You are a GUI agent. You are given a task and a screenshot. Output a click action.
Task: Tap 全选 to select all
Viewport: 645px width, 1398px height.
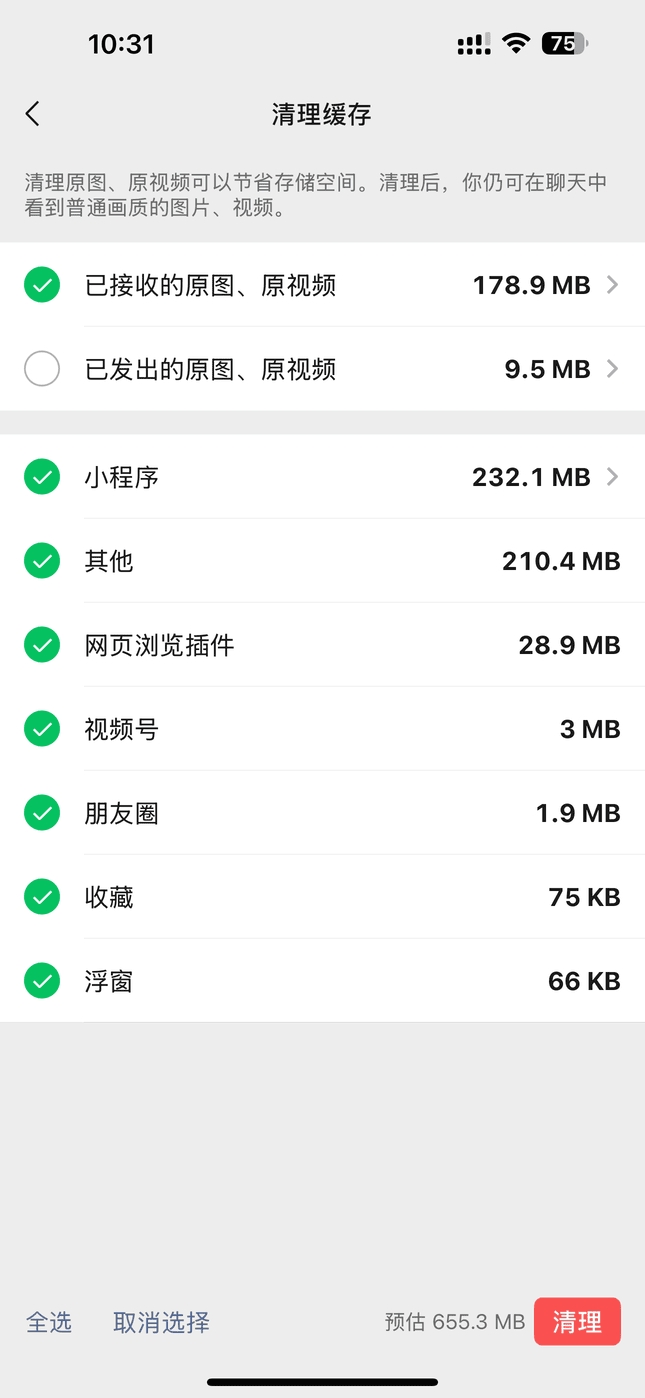tap(49, 1322)
